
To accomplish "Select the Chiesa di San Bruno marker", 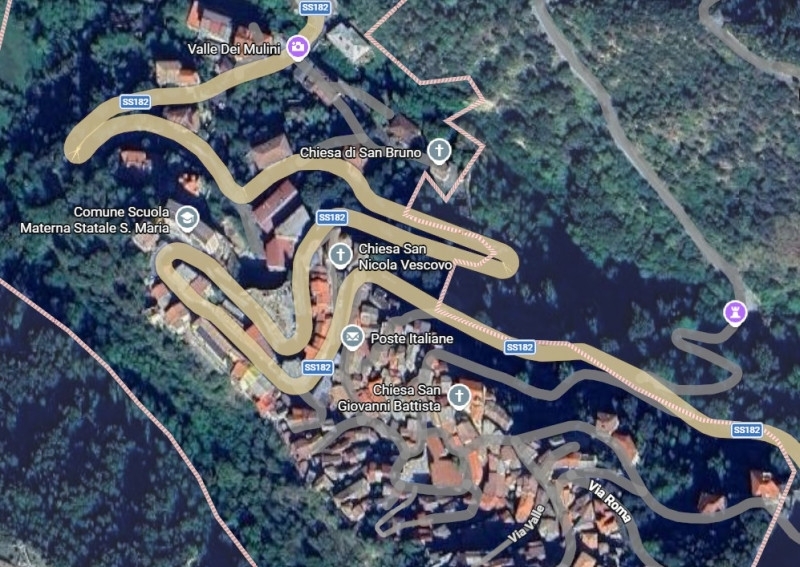I will 438,151.
